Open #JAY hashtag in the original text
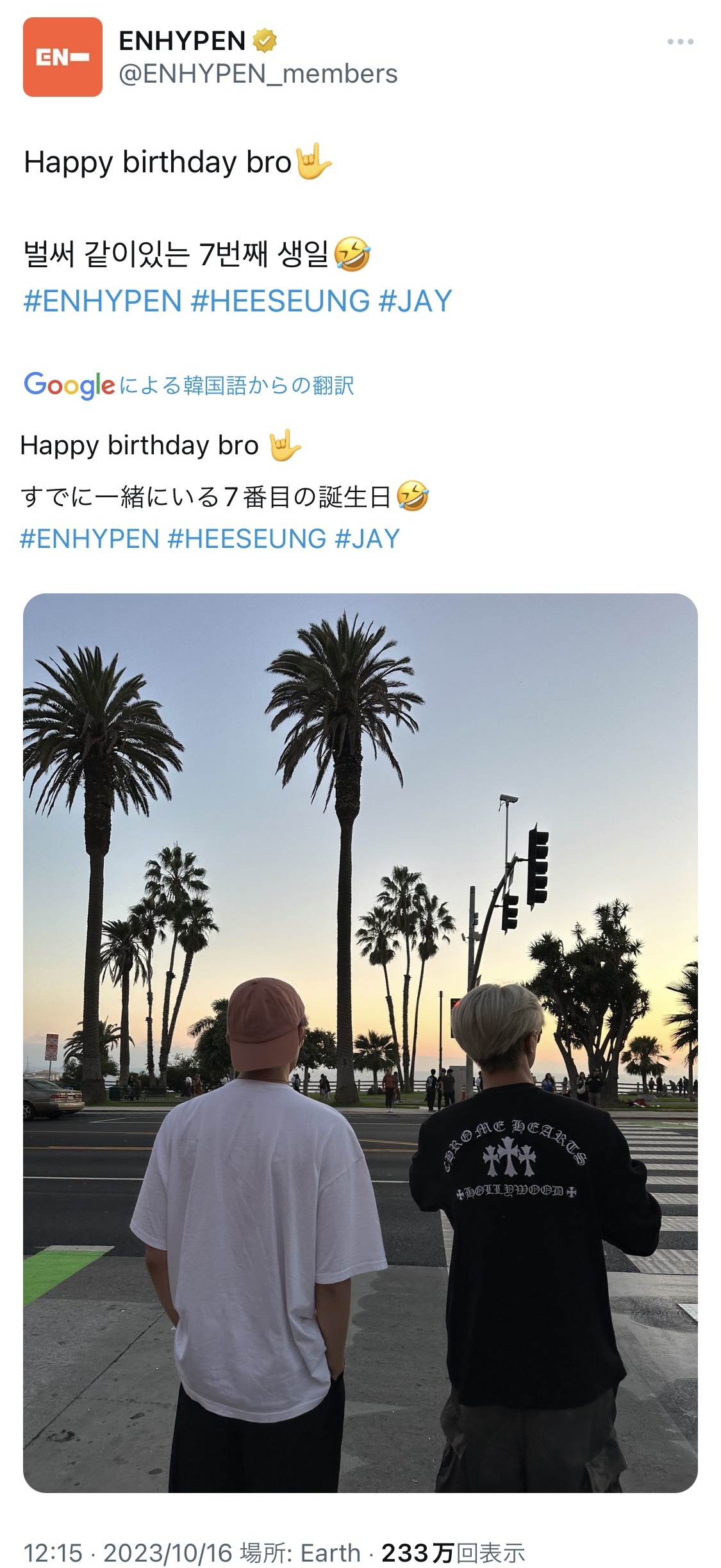This screenshot has width=721, height=1568. click(x=415, y=301)
